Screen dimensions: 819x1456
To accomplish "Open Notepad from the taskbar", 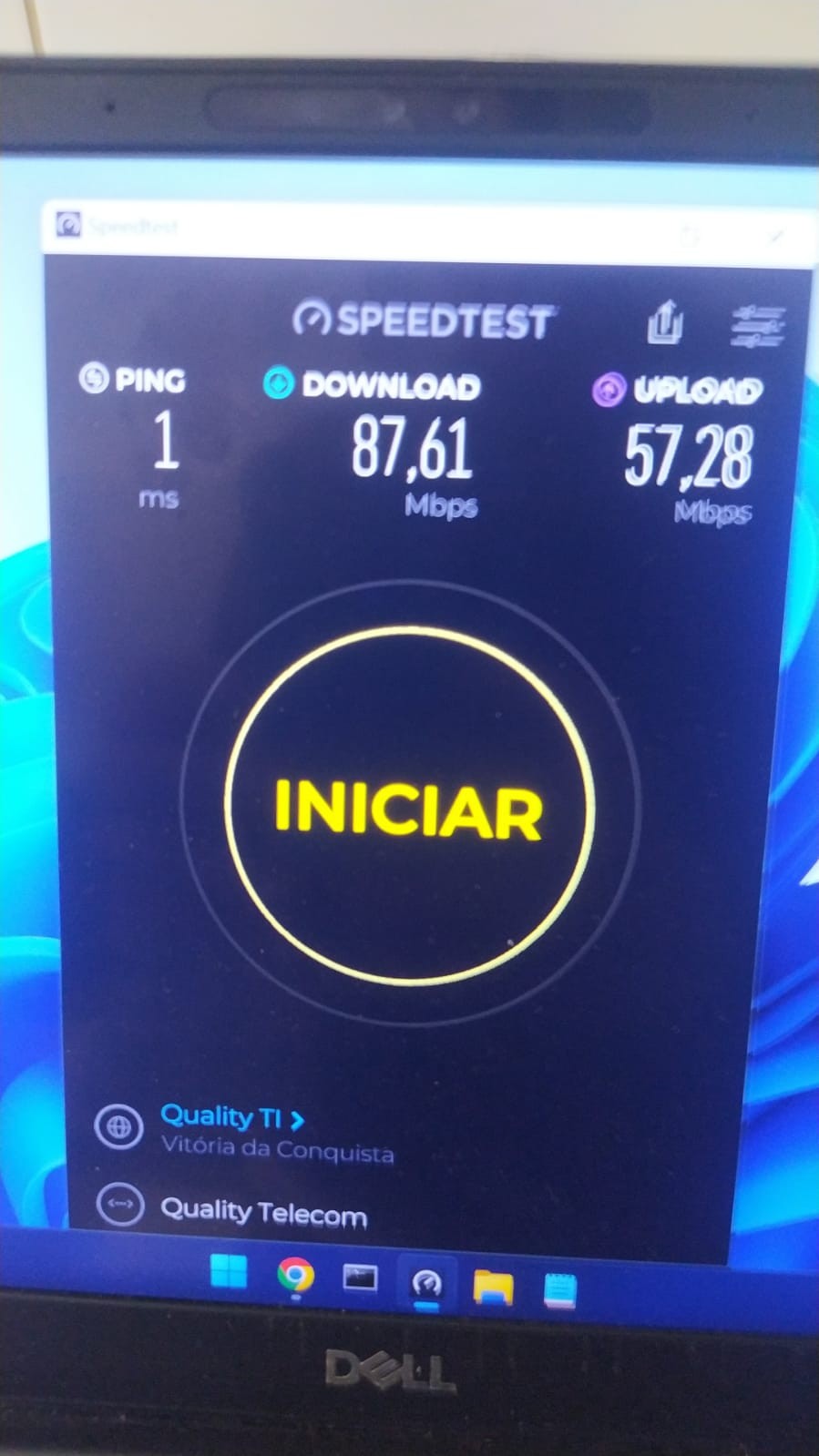I will 559,1291.
